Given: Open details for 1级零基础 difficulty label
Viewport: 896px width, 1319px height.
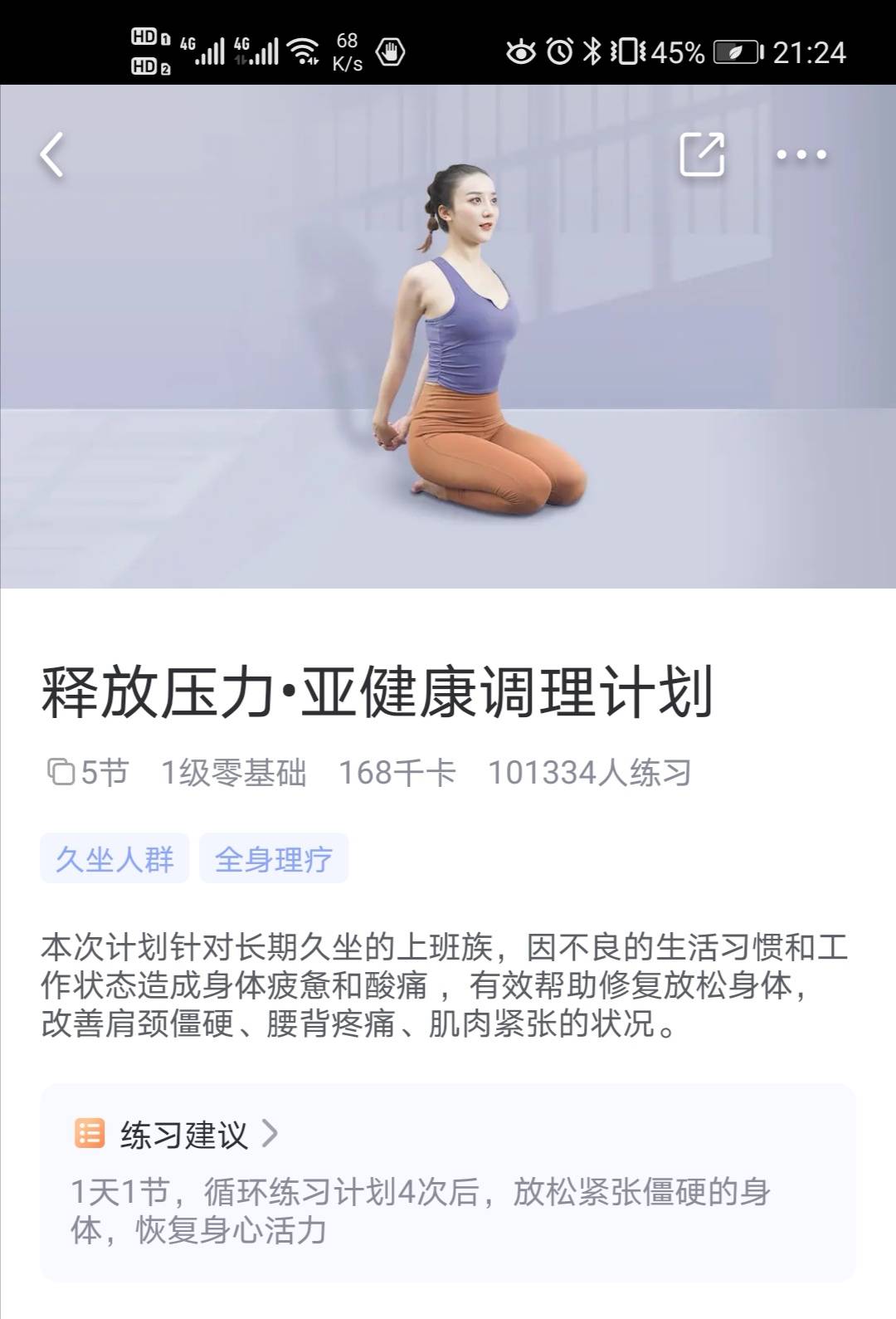Looking at the screenshot, I should 235,771.
